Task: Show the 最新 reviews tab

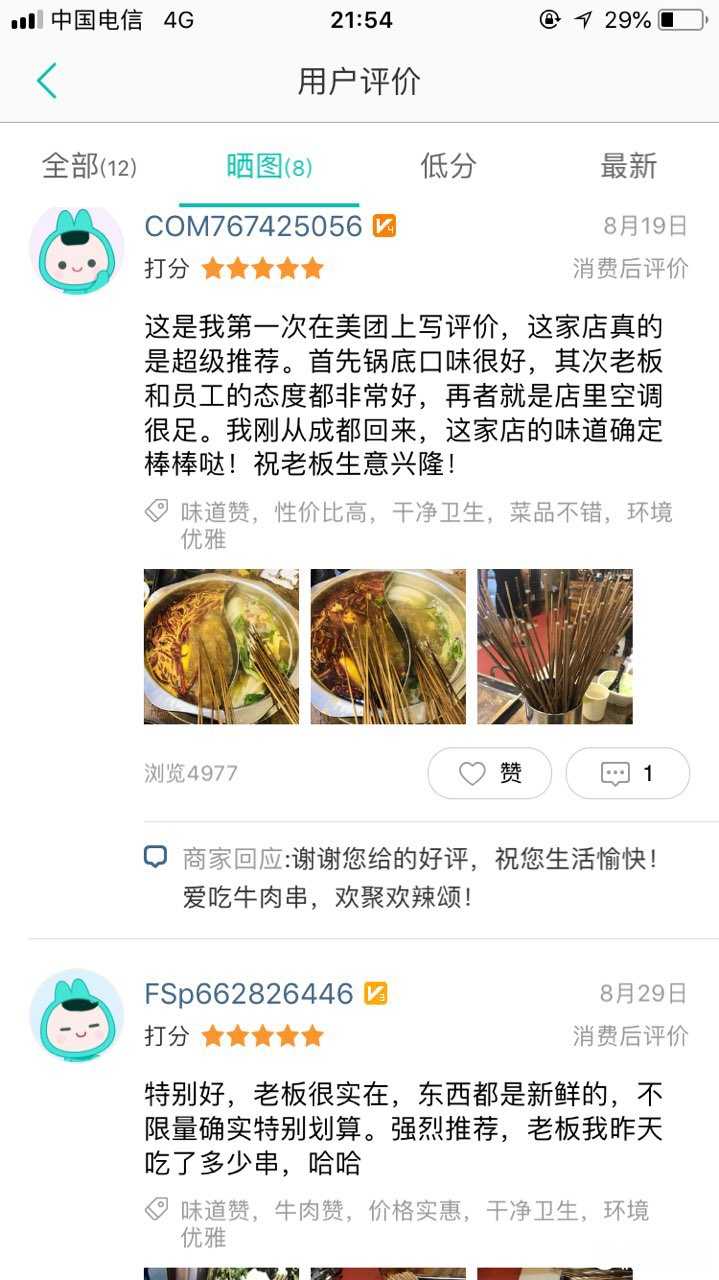Action: click(628, 166)
